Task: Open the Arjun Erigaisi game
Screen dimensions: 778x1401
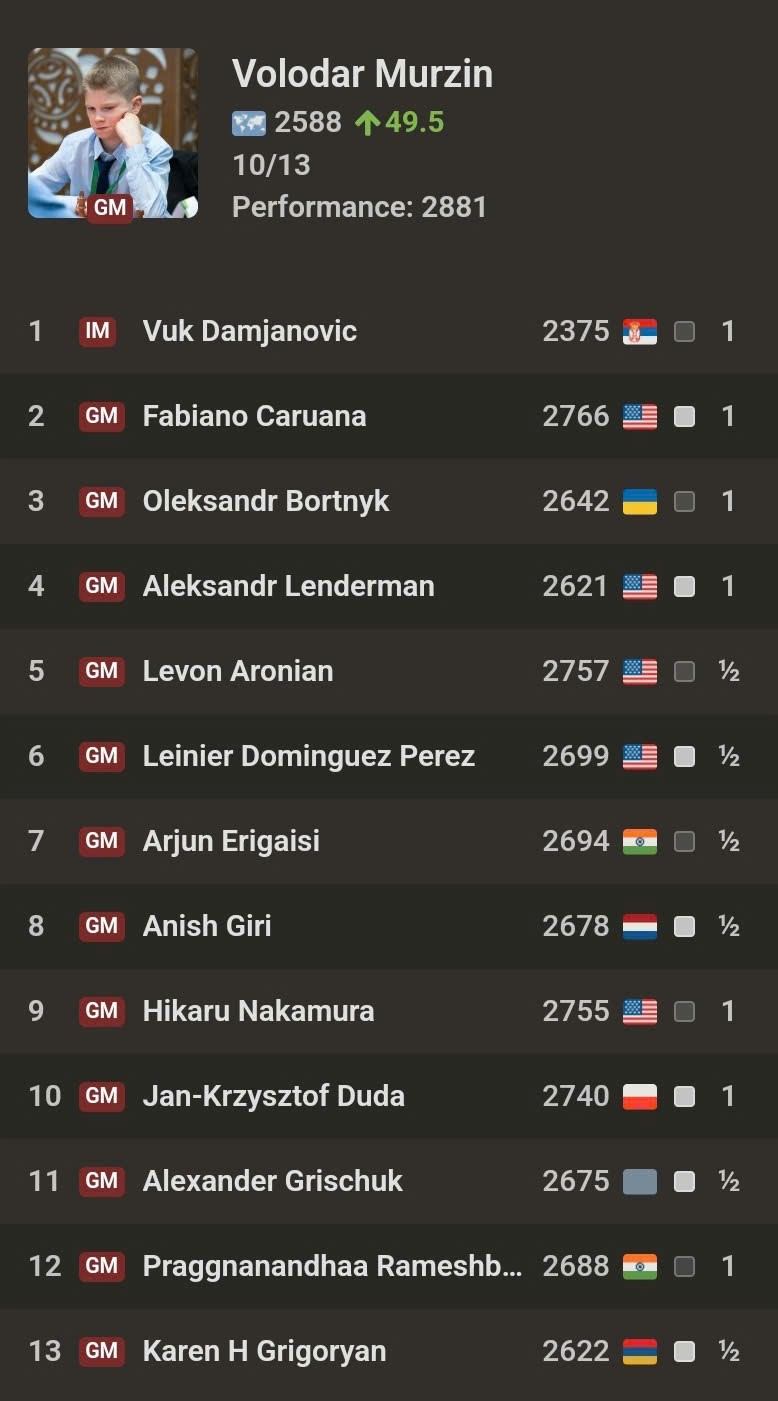Action: pyautogui.click(x=389, y=841)
